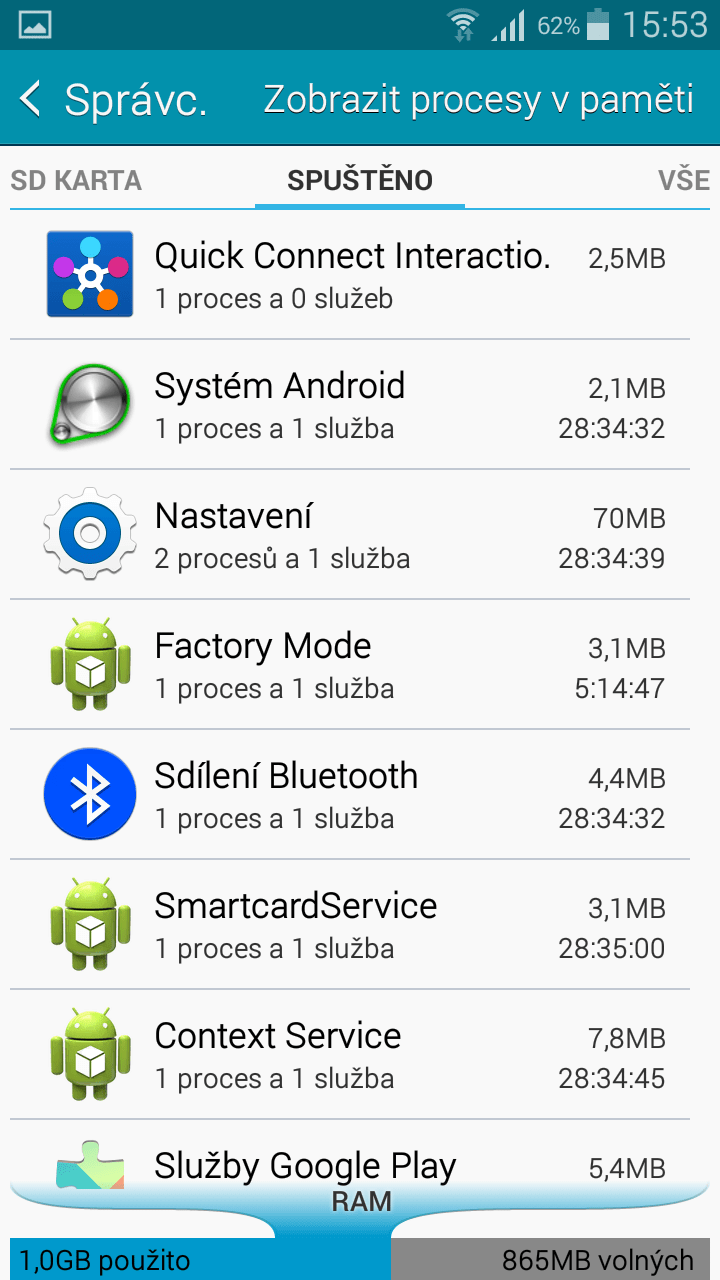Select the SPUŠTĚNO tab

(x=360, y=180)
